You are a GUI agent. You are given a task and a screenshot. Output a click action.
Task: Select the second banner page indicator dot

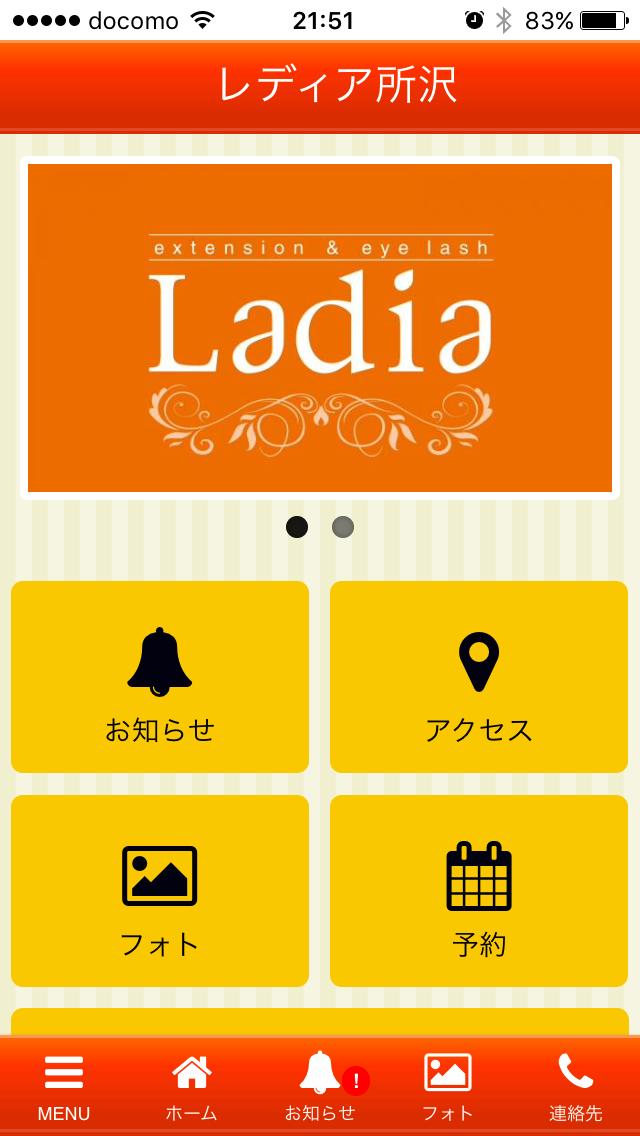pos(343,527)
